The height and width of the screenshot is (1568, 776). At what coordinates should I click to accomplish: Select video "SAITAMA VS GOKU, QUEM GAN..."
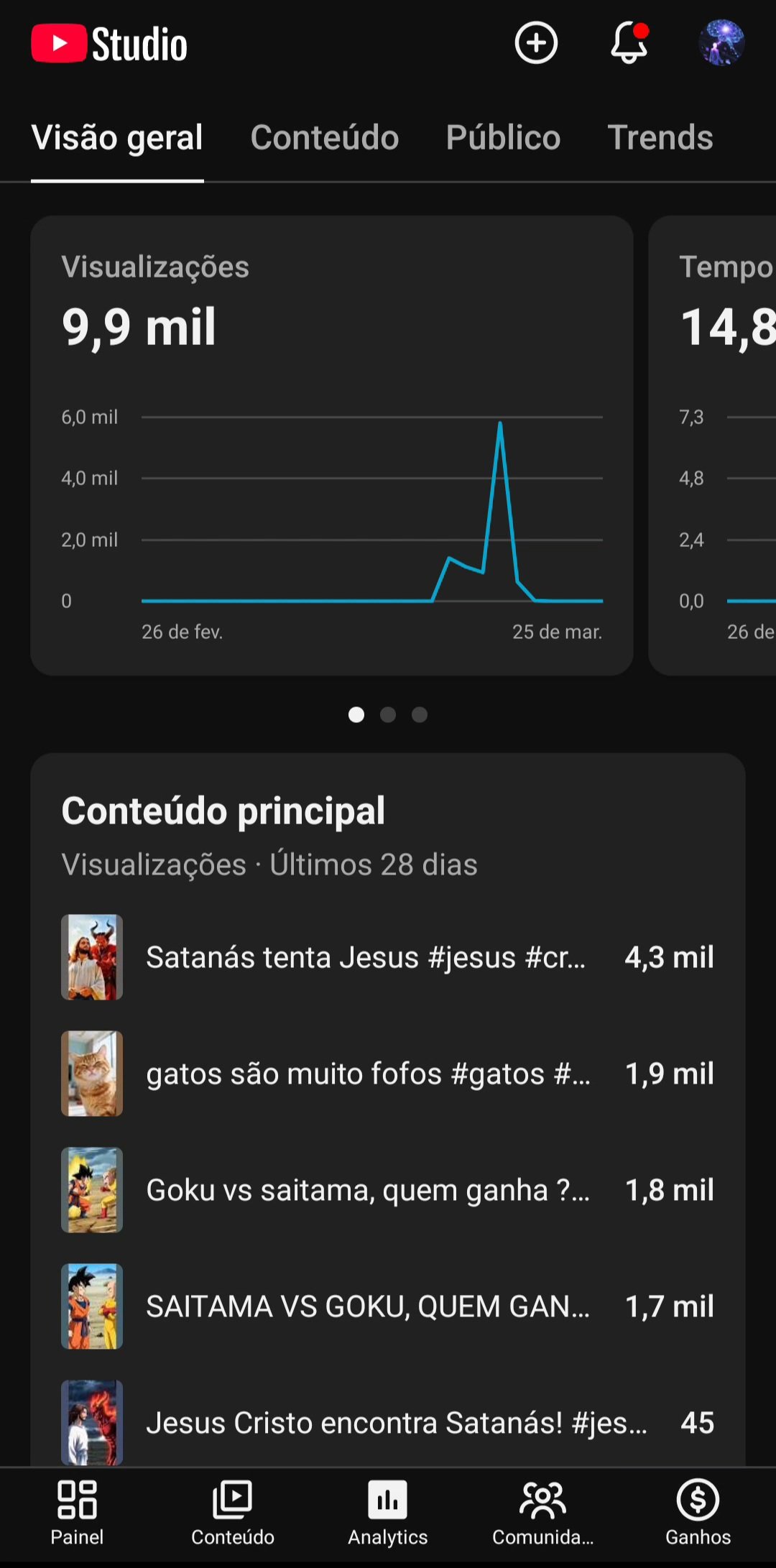click(367, 1306)
